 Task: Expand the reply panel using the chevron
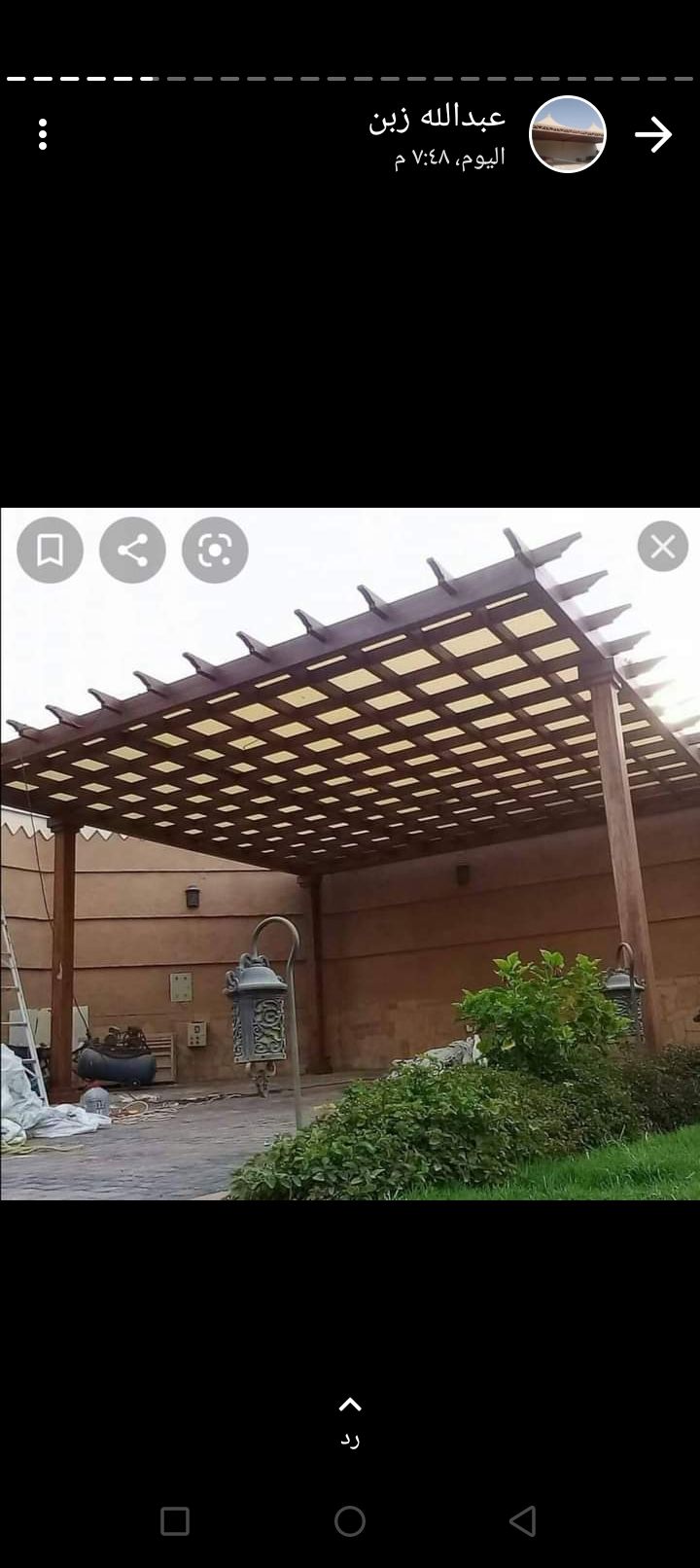(x=350, y=1404)
